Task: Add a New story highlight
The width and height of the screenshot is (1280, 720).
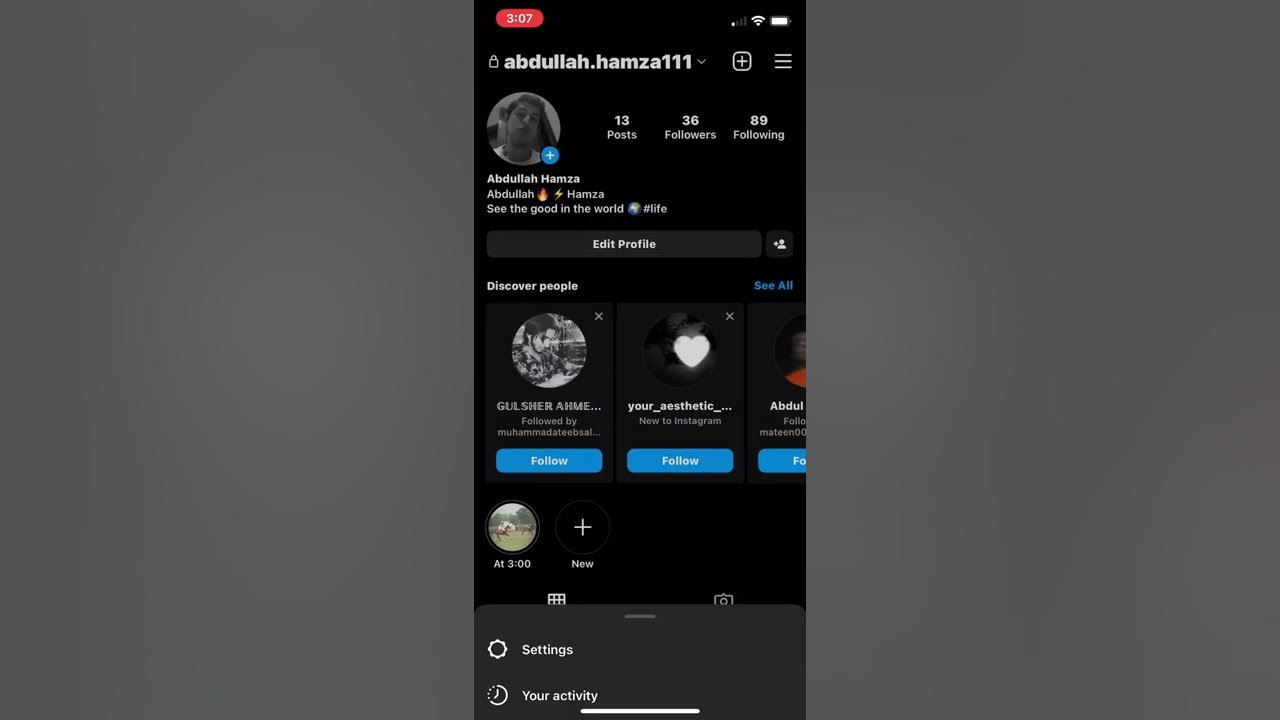Action: point(583,528)
